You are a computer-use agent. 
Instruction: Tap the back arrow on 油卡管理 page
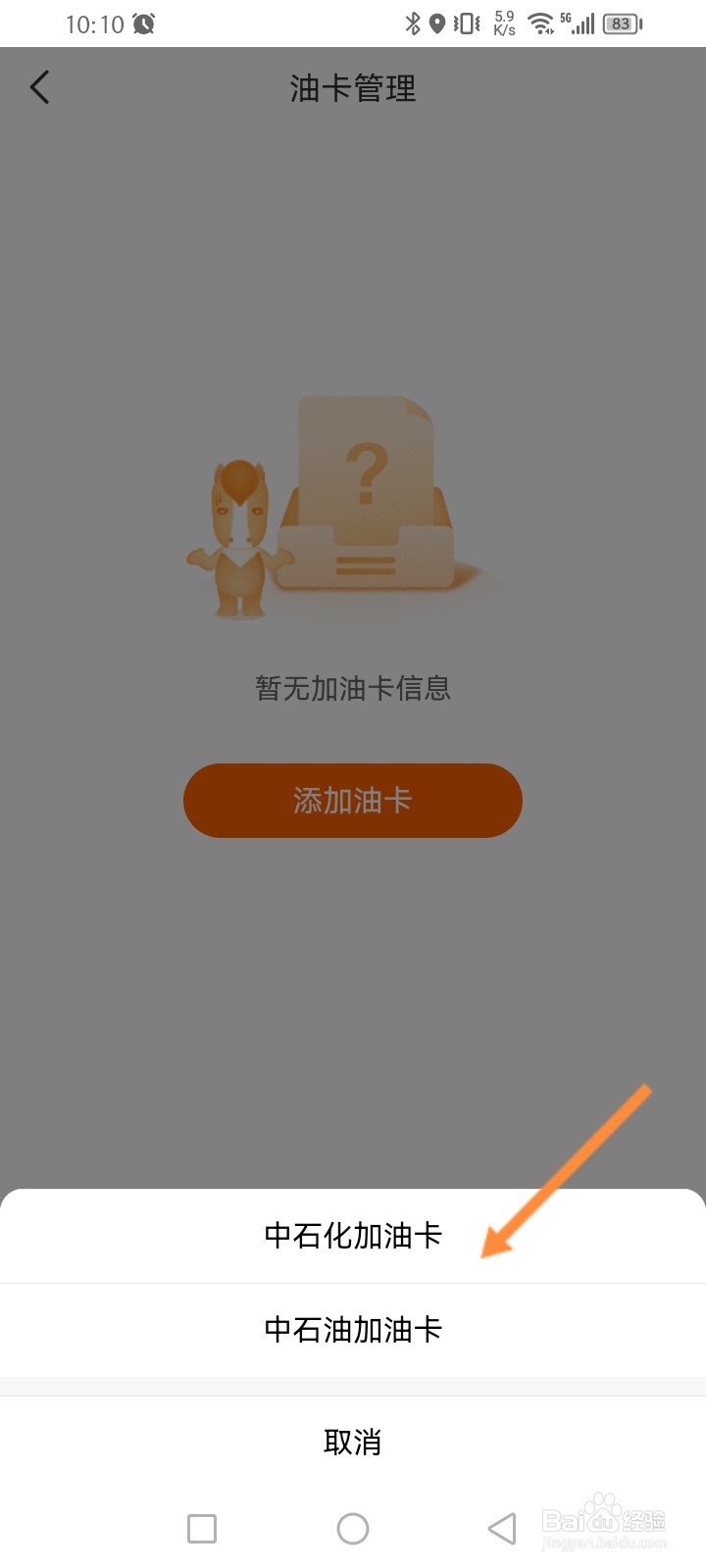tap(40, 87)
